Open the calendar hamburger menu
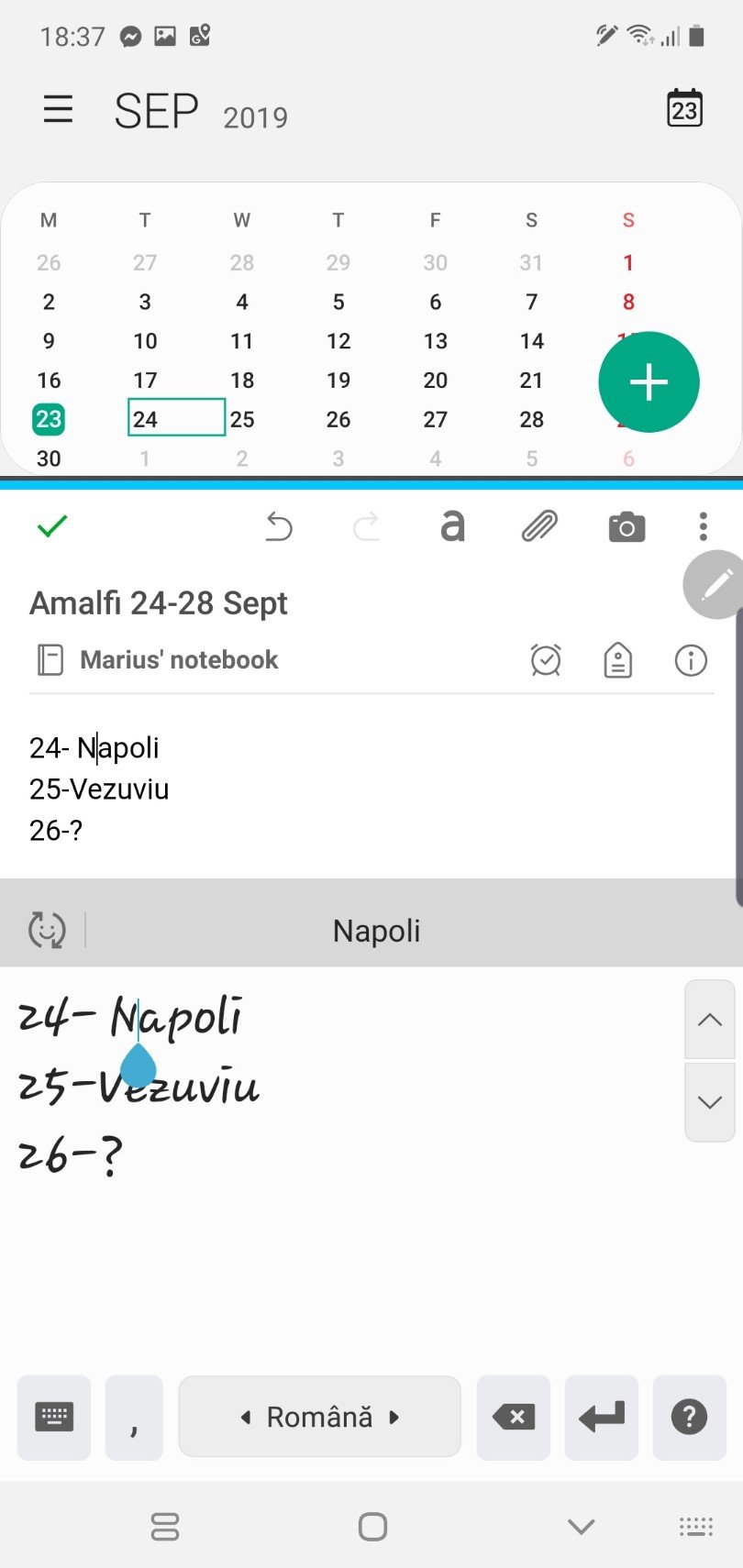 pyautogui.click(x=58, y=110)
